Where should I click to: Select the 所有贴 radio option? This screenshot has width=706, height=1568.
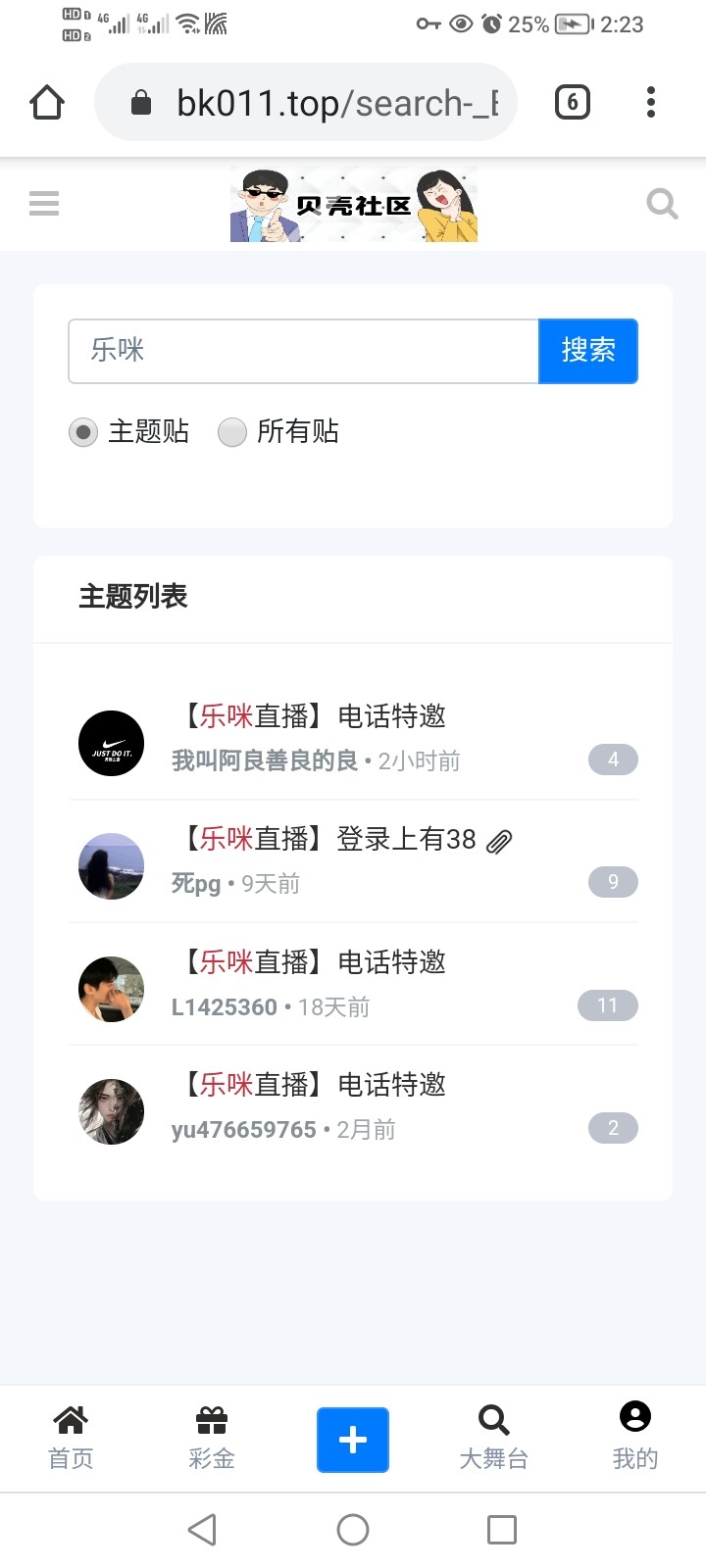(x=232, y=432)
